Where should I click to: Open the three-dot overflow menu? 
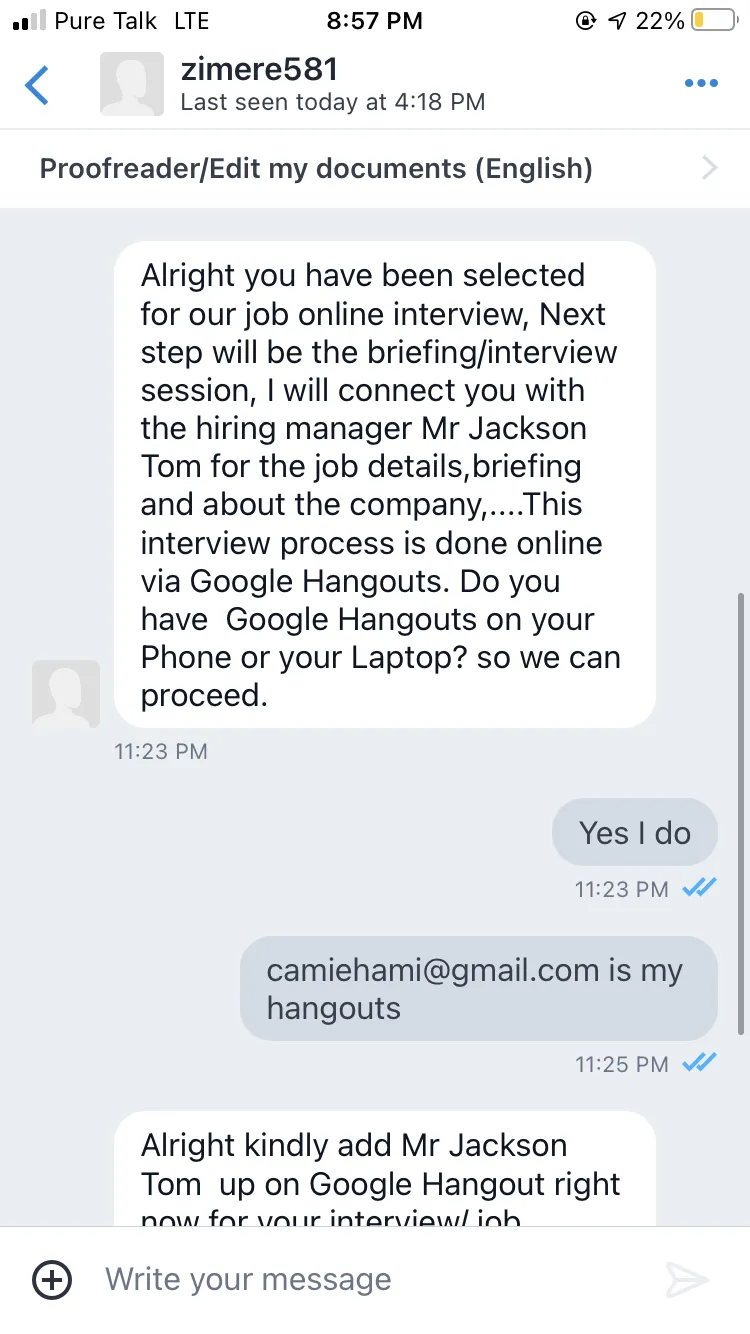coord(701,84)
